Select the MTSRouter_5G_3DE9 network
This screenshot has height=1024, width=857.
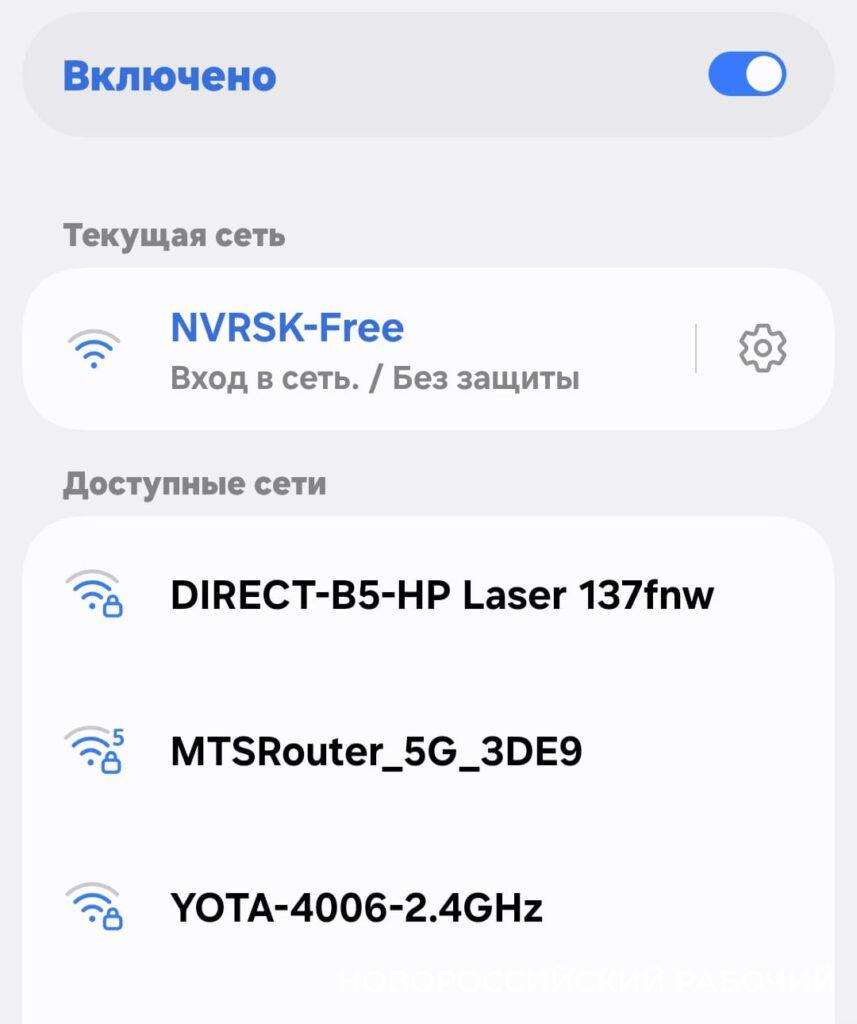[x=376, y=752]
